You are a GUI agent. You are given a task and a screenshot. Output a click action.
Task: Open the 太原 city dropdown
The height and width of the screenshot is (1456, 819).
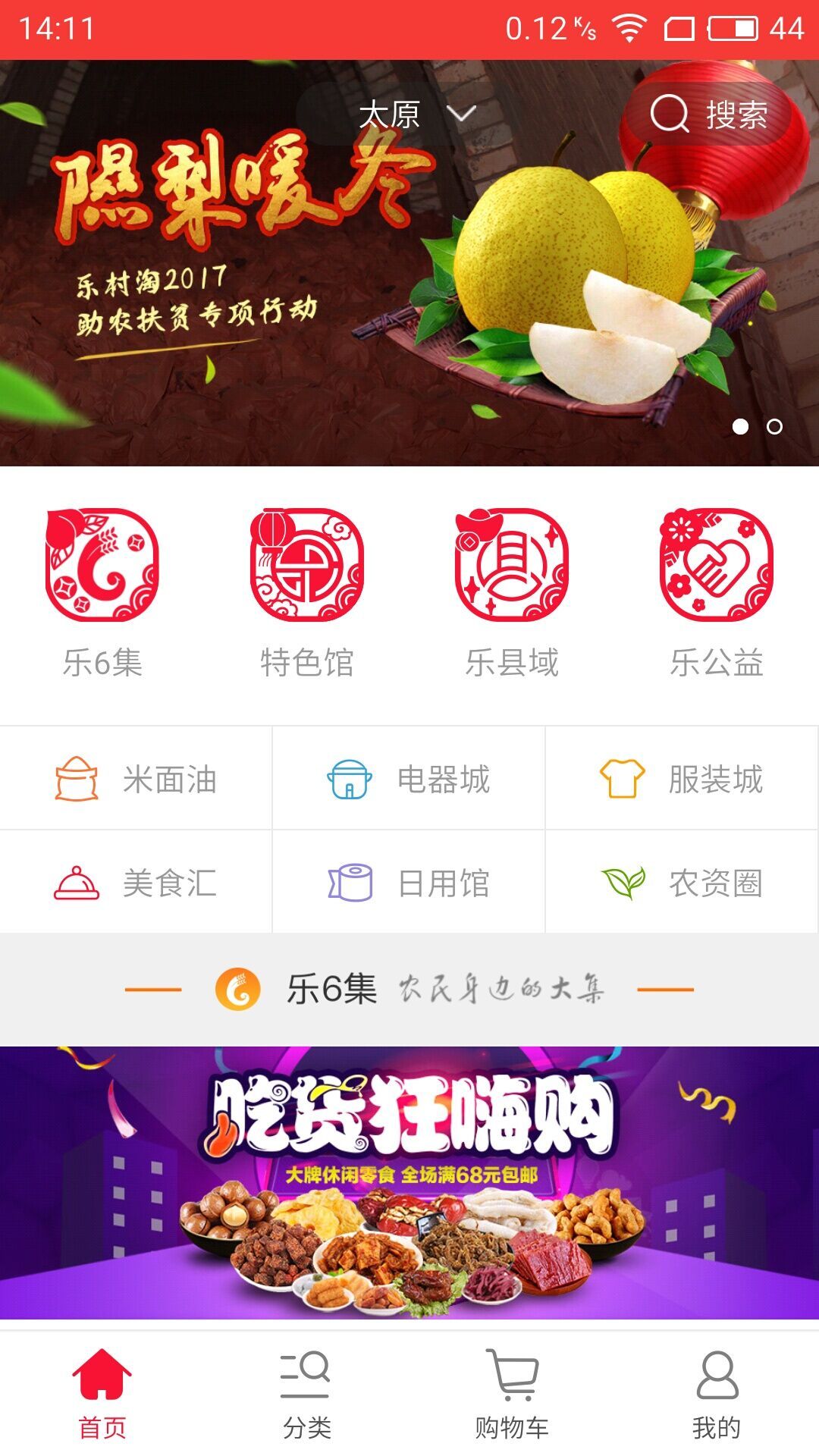[x=416, y=115]
